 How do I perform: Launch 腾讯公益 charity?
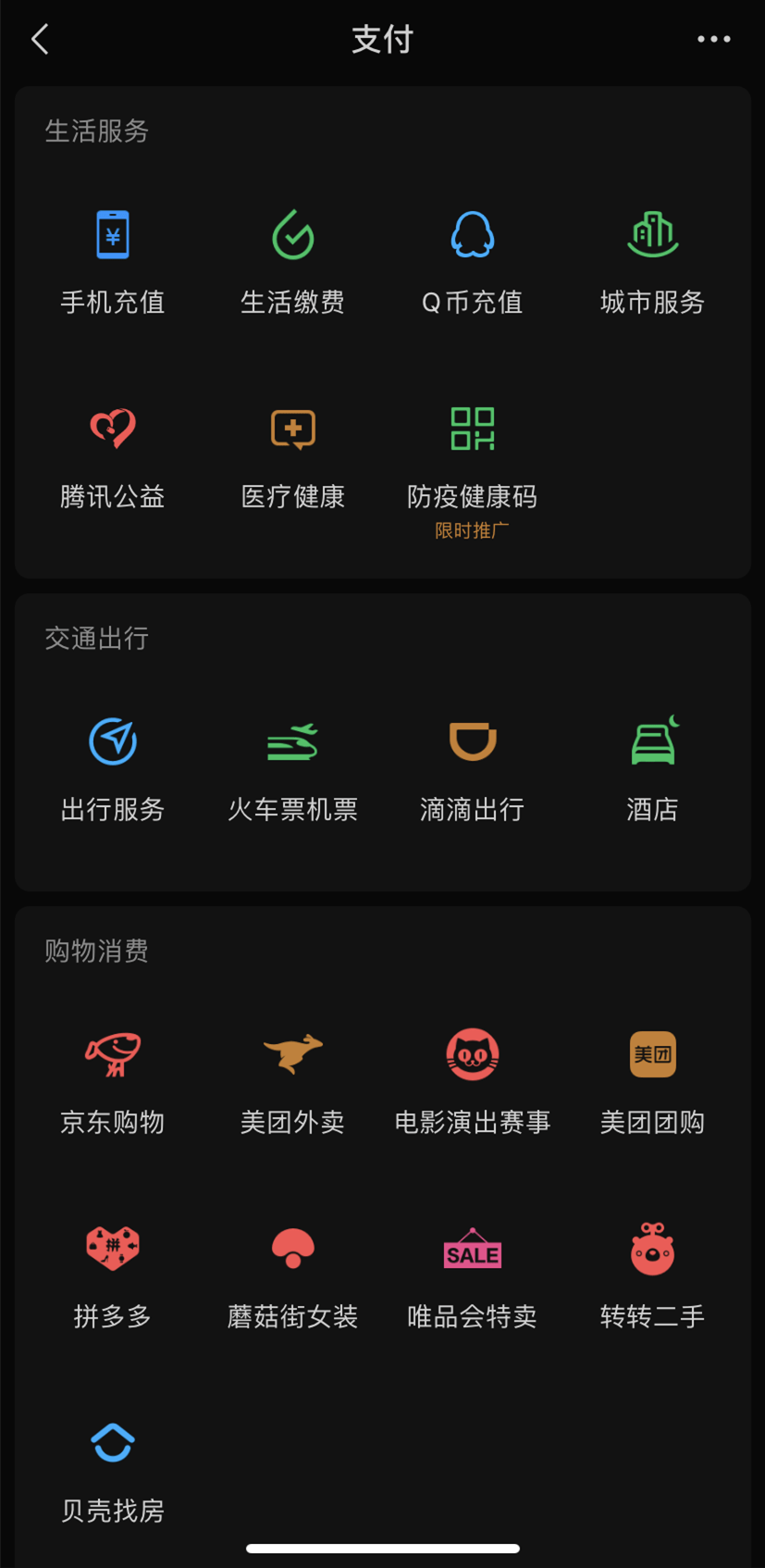click(x=113, y=455)
